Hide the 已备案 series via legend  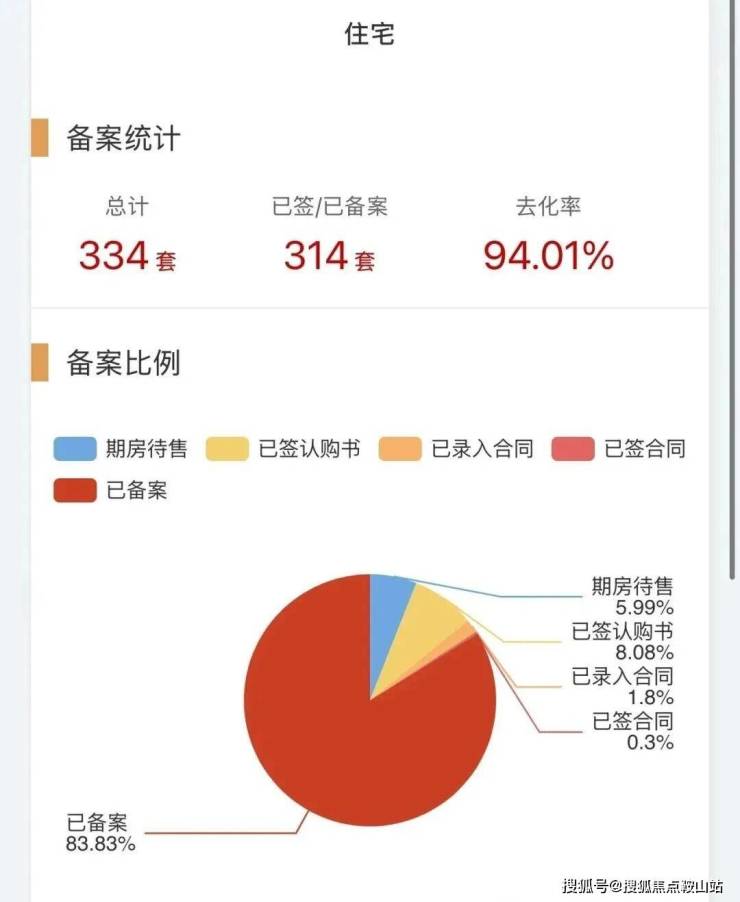[110, 491]
